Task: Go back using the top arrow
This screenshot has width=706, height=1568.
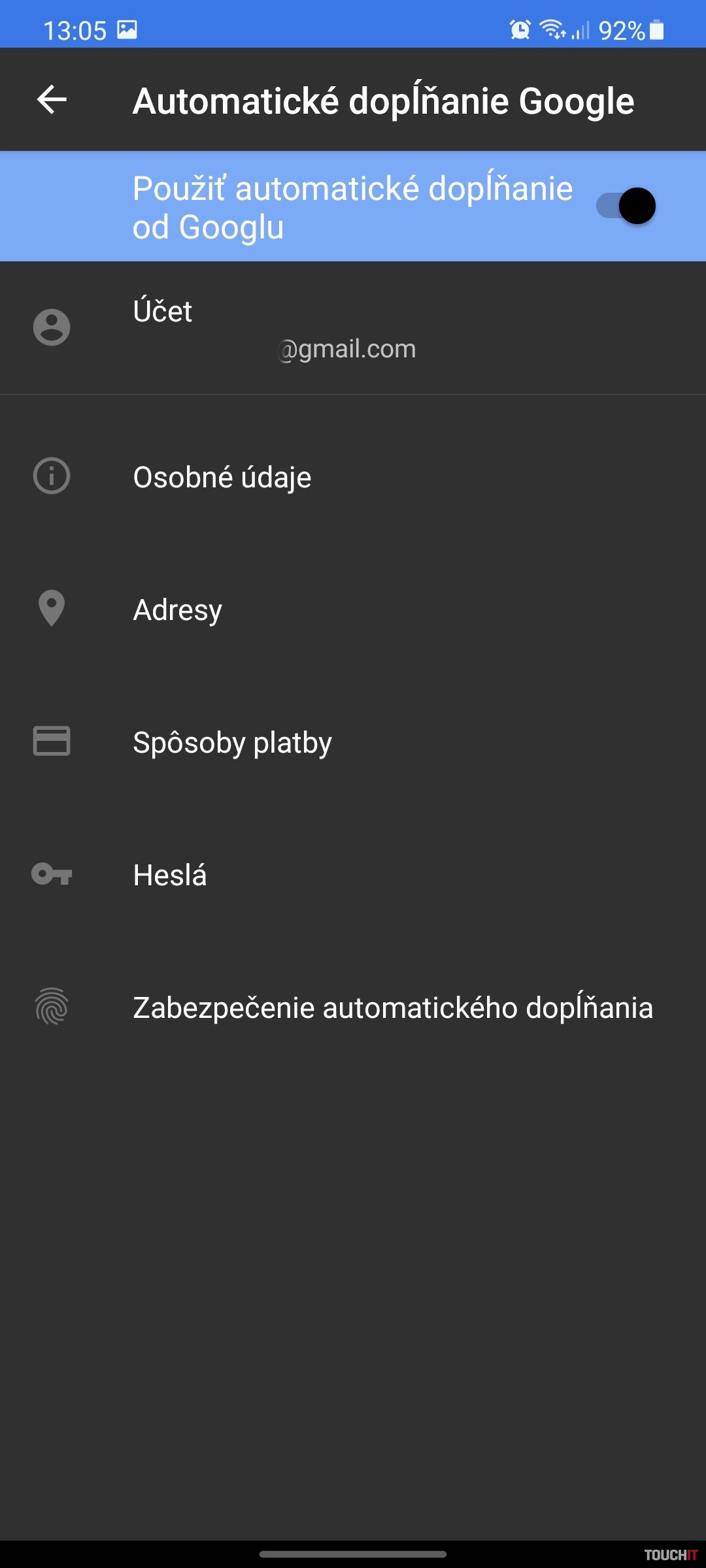Action: (52, 100)
